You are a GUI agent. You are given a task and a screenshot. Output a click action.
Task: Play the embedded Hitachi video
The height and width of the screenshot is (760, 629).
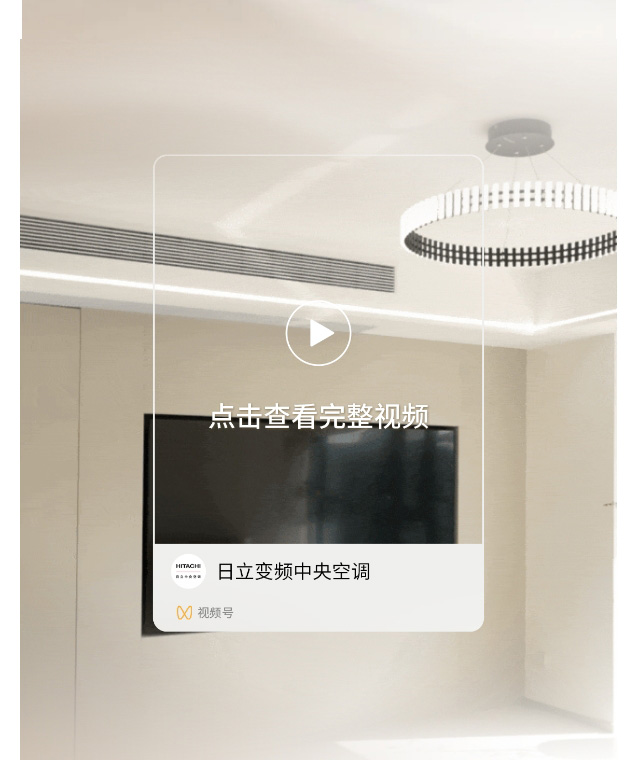318,333
